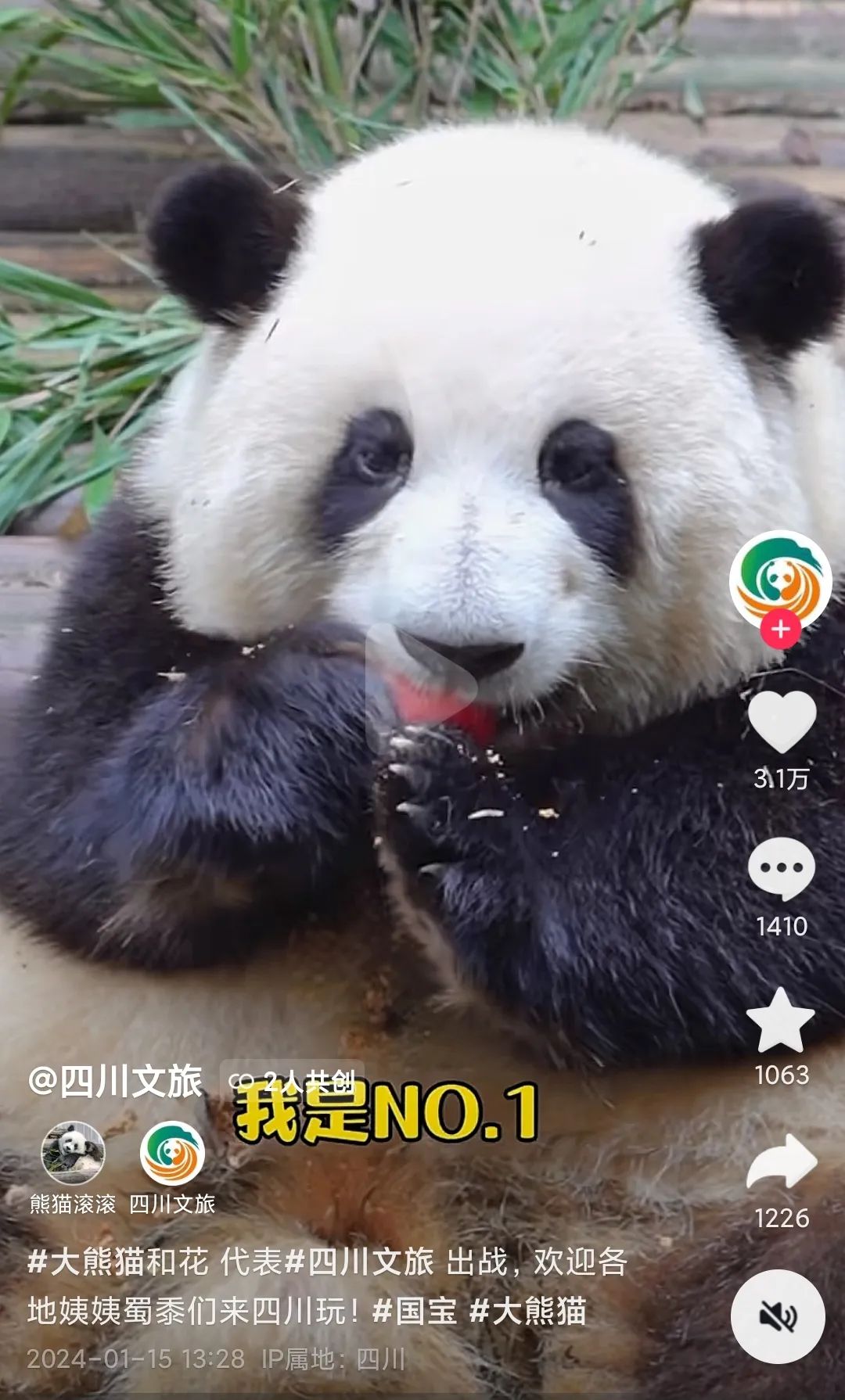Screen dimensions: 845x1400
Task: Open the #大熊猫和花 hashtag
Action: tap(118, 1262)
